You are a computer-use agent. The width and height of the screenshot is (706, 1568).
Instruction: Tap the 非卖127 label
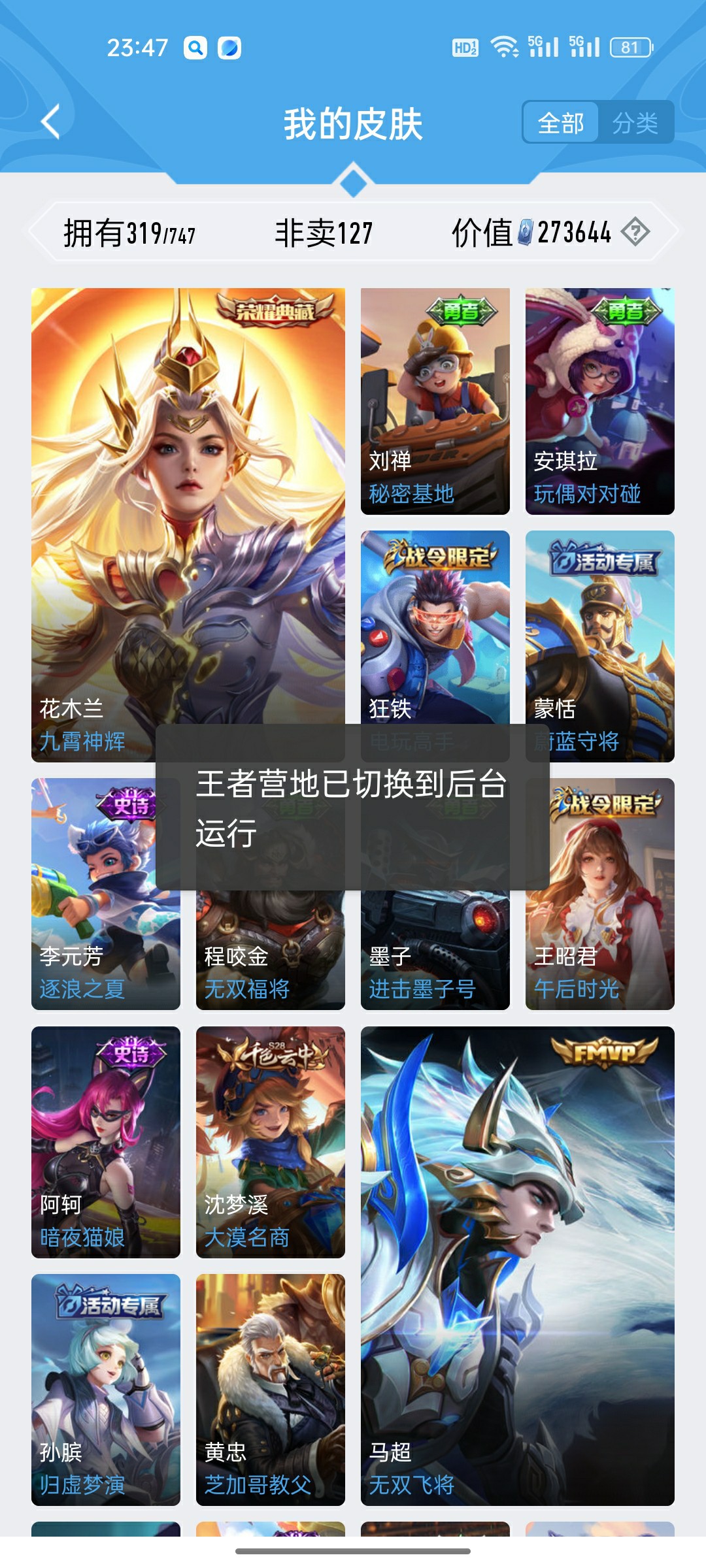pos(322,232)
